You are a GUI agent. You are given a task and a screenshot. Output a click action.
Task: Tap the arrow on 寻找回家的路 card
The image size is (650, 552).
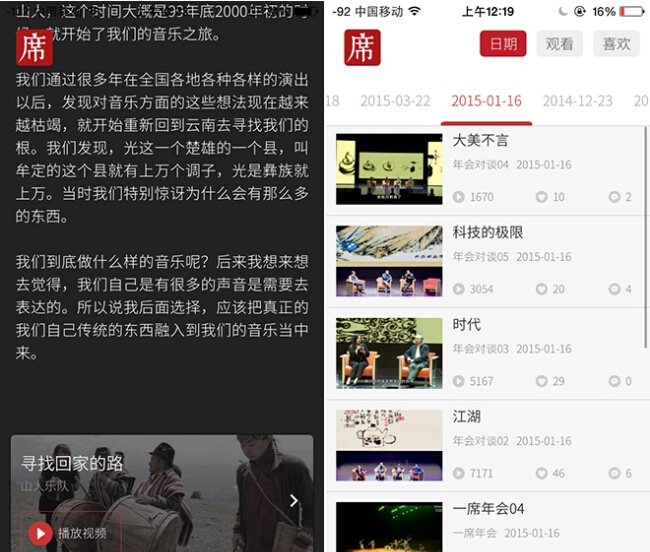click(x=294, y=500)
